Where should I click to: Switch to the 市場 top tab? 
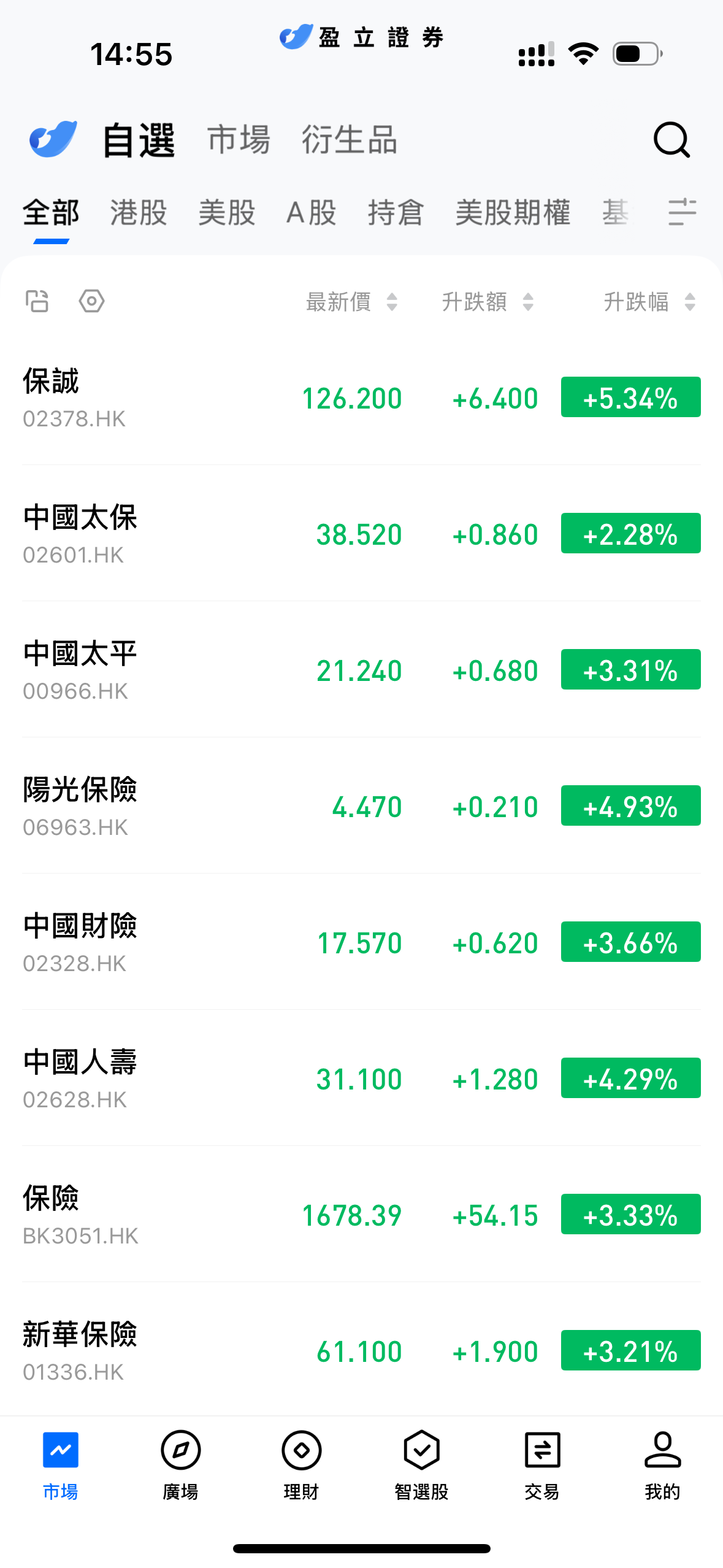pyautogui.click(x=239, y=140)
